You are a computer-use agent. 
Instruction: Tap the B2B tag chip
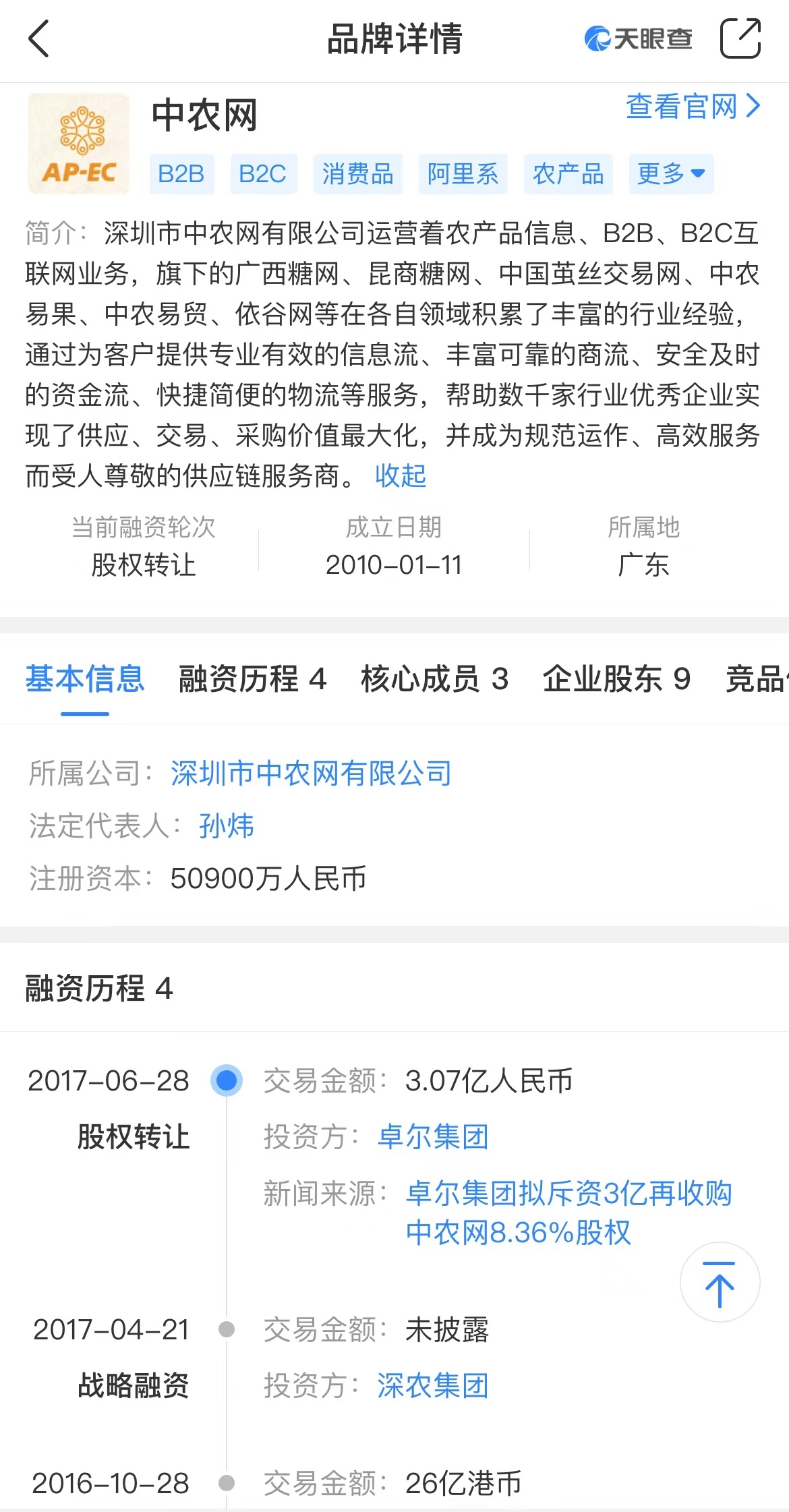(181, 174)
